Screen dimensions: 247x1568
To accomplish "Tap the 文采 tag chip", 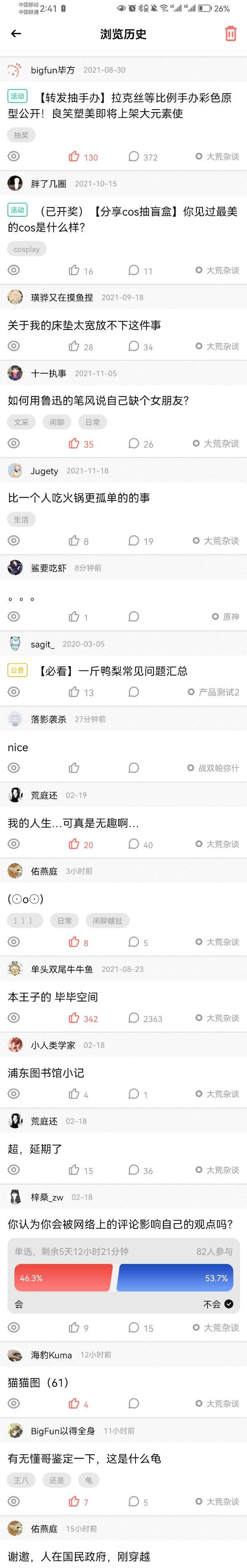I will pyautogui.click(x=21, y=422).
